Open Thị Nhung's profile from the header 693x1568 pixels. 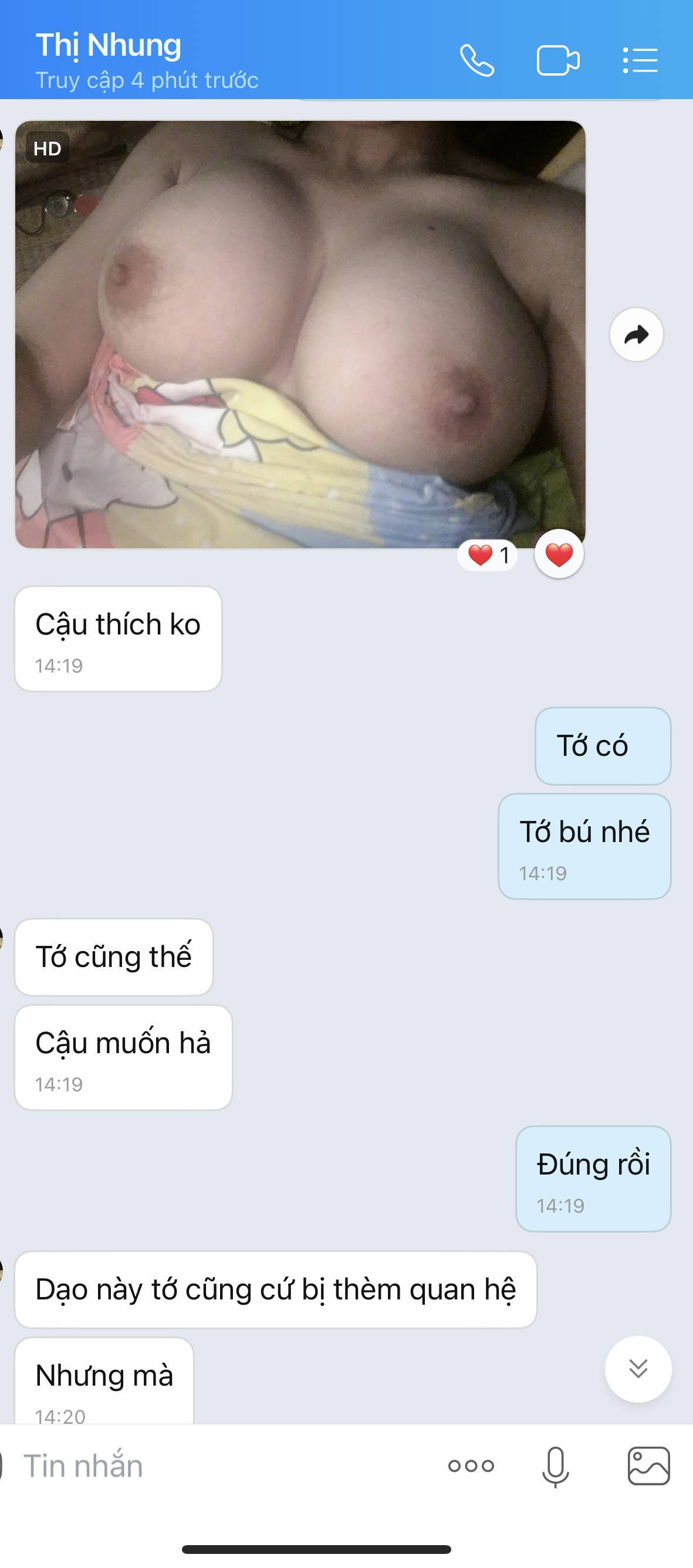109,46
